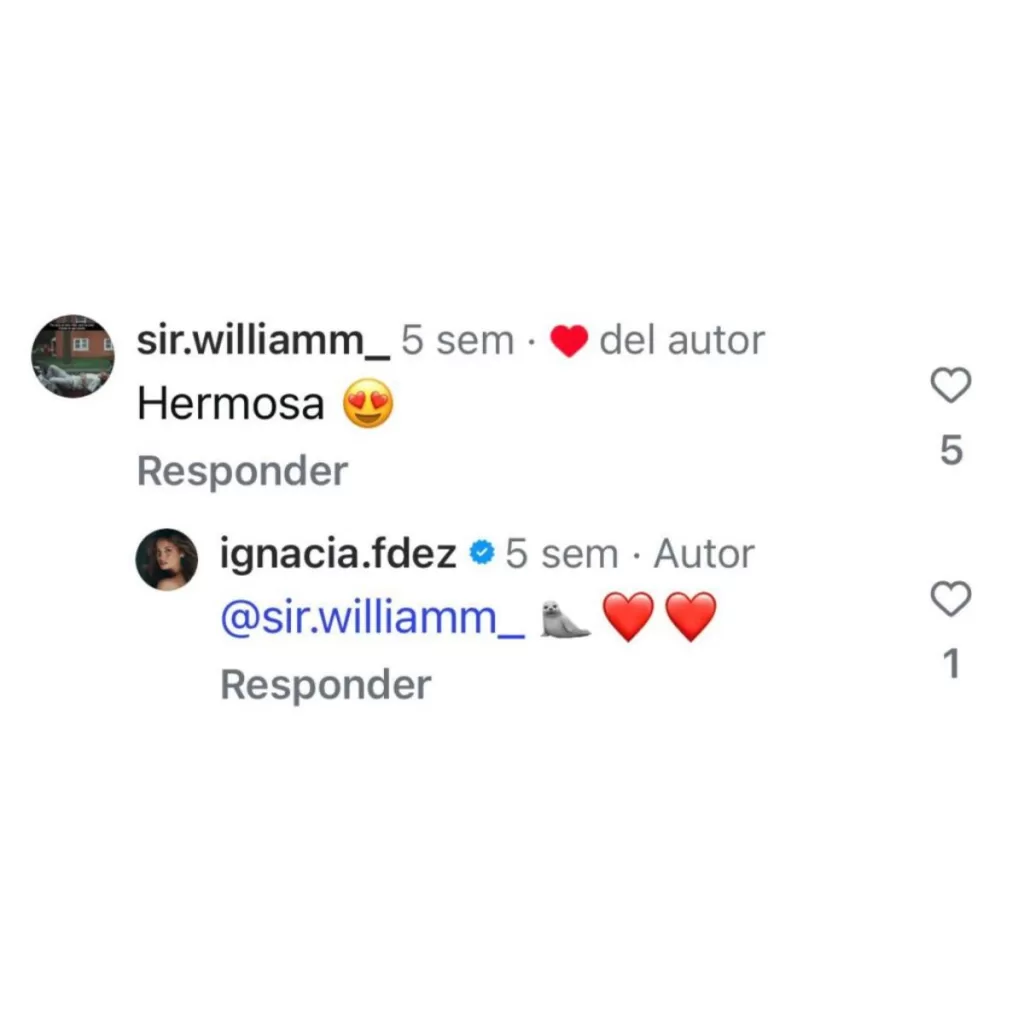
Task: View the profile picture of sir.williamm_
Action: pos(72,356)
